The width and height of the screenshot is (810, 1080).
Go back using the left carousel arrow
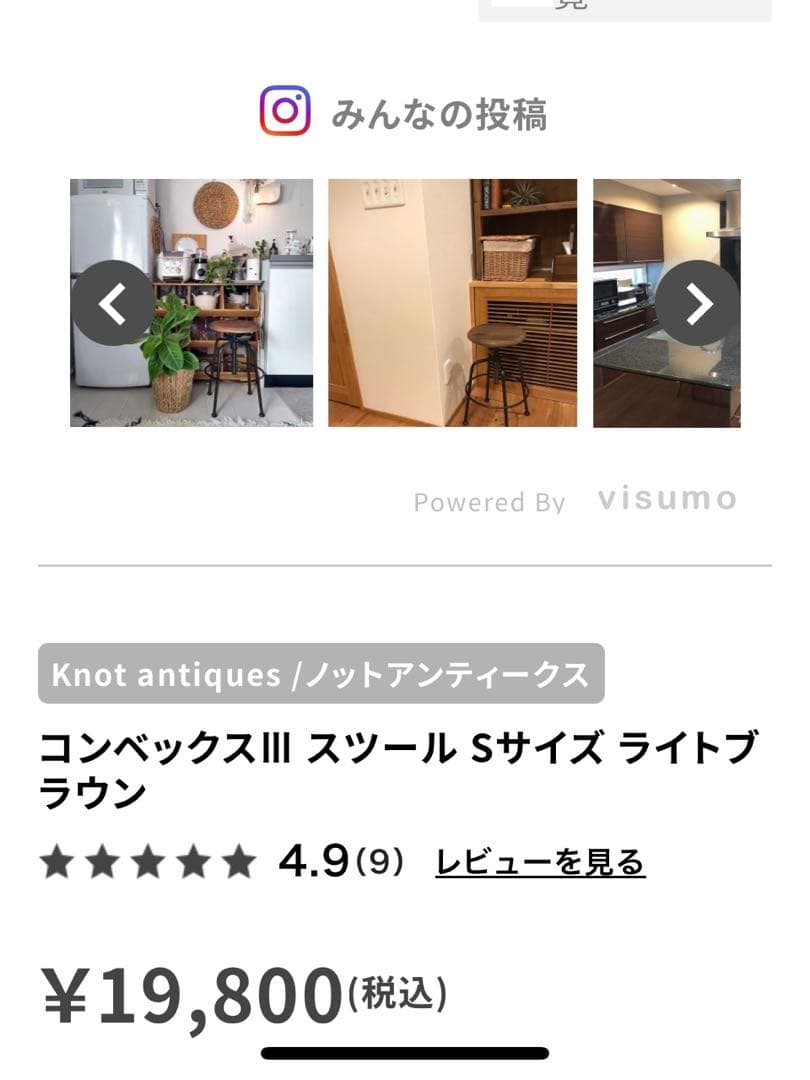point(113,302)
